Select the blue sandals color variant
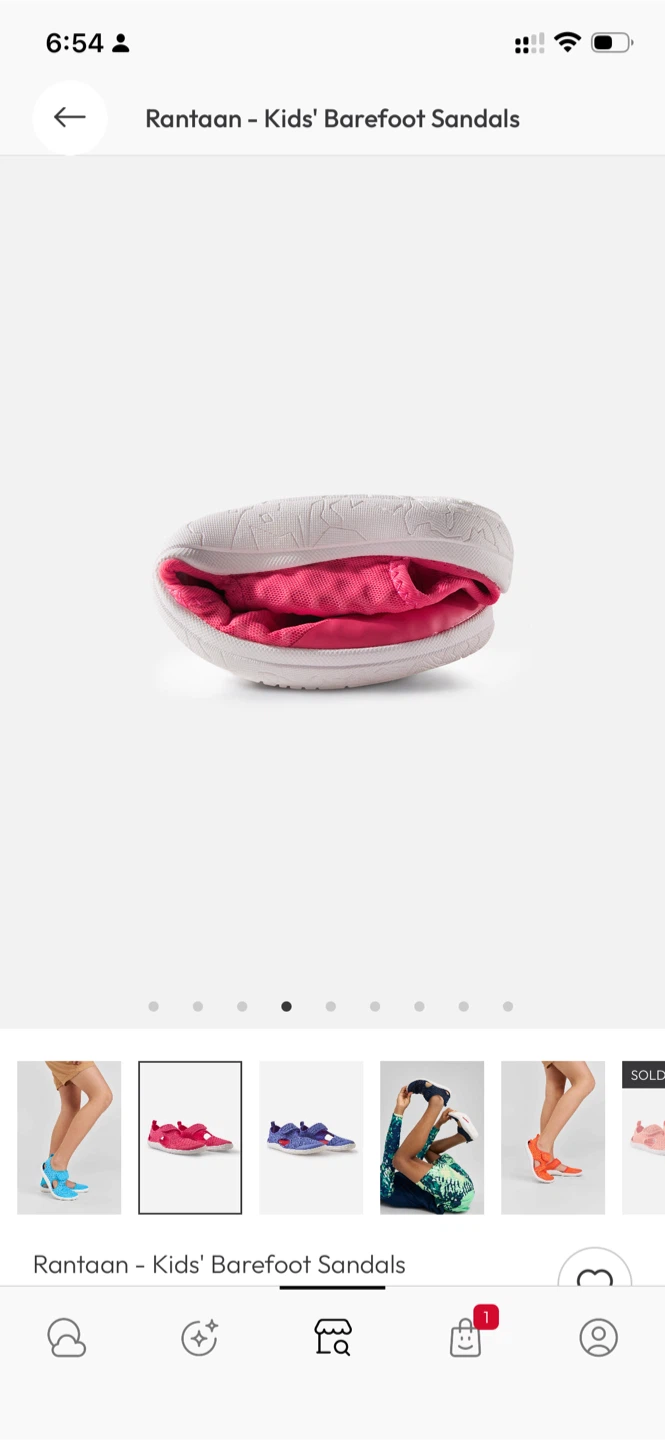Image resolution: width=665 pixels, height=1440 pixels. click(x=69, y=1137)
